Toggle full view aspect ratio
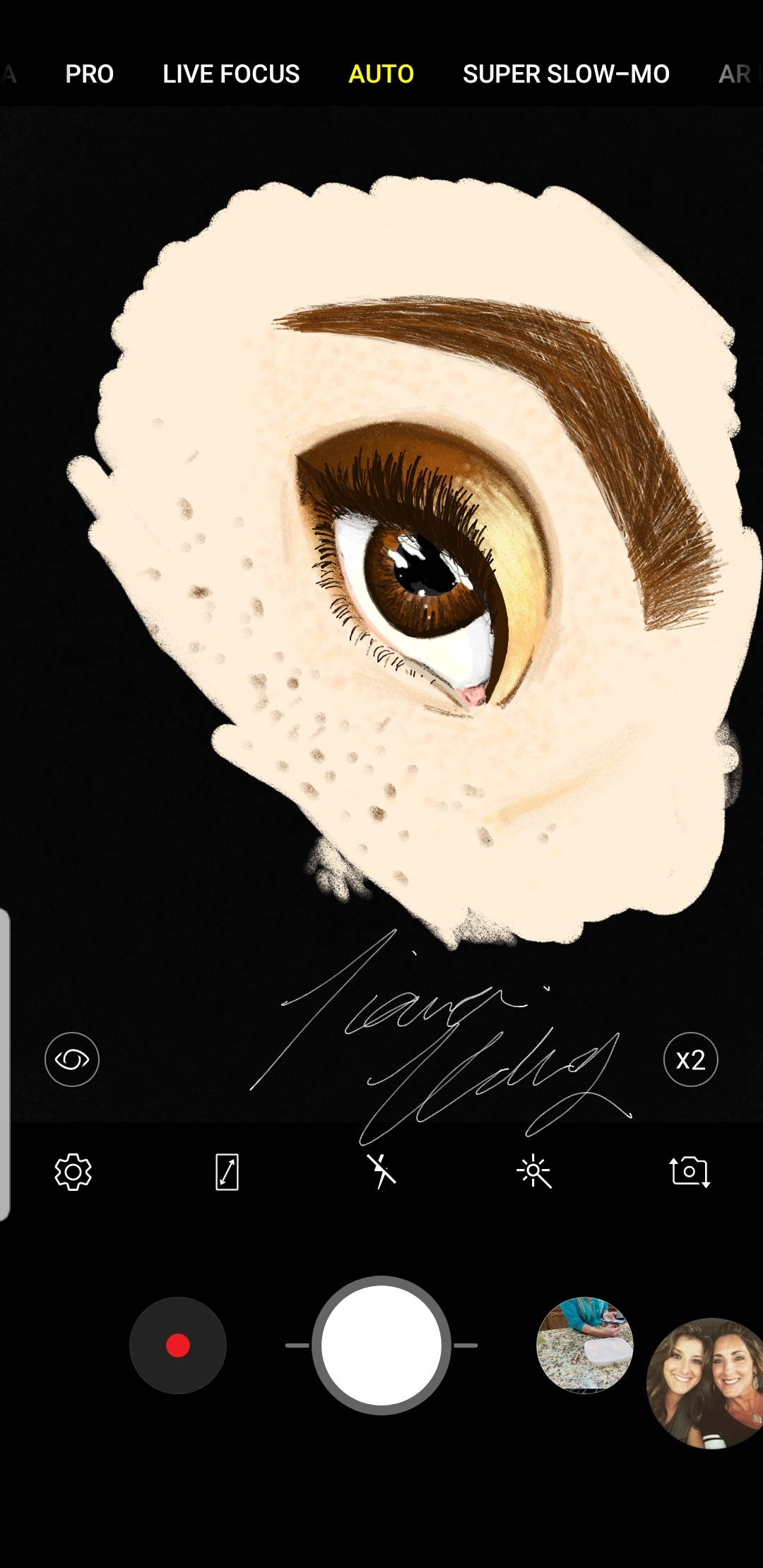This screenshot has width=763, height=1568. pos(227,1172)
